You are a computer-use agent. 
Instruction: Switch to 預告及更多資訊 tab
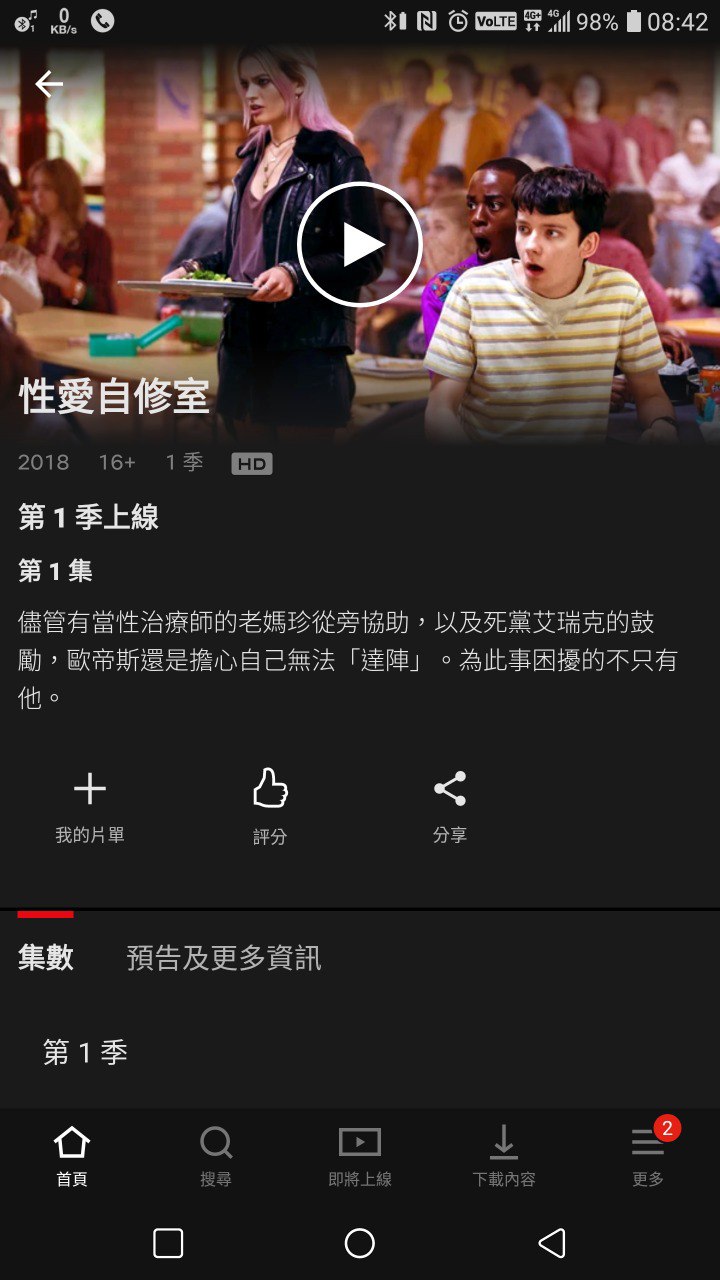(x=224, y=957)
